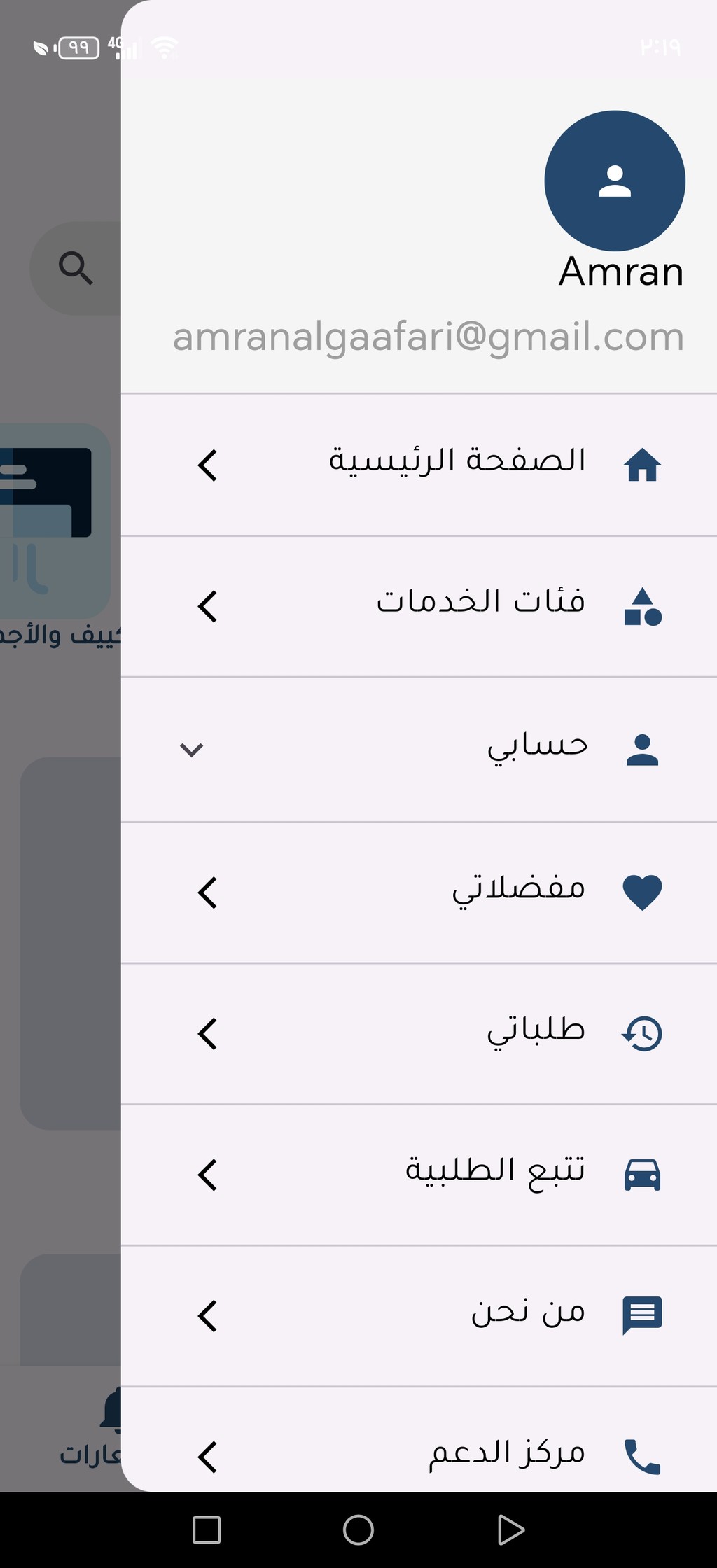The width and height of the screenshot is (717, 1568).
Task: Tap the recent apps square button
Action: pos(207,1529)
